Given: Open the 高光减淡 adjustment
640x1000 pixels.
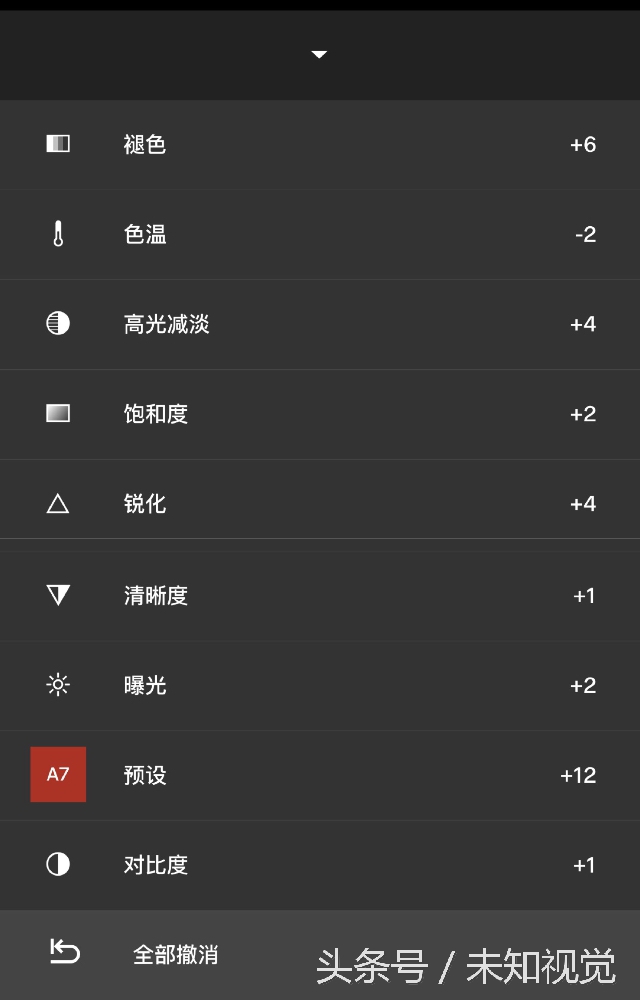Looking at the screenshot, I should [320, 324].
